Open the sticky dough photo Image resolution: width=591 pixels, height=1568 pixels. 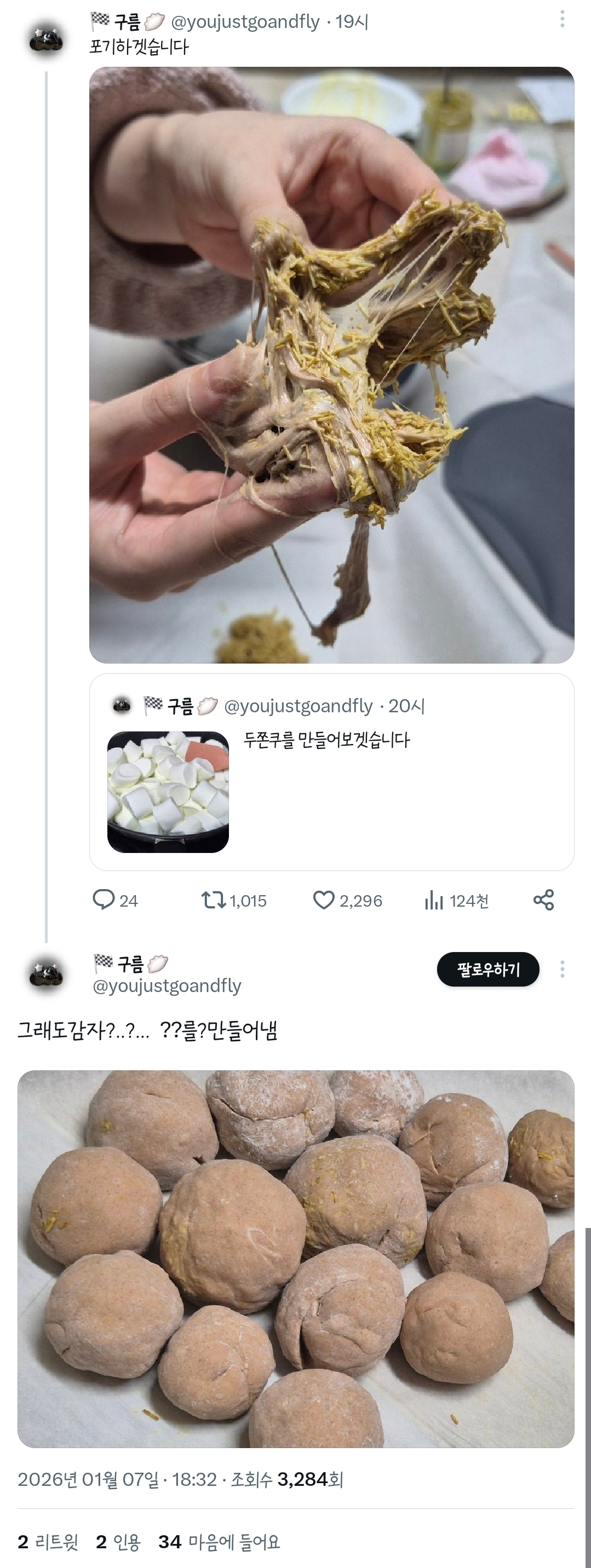331,364
